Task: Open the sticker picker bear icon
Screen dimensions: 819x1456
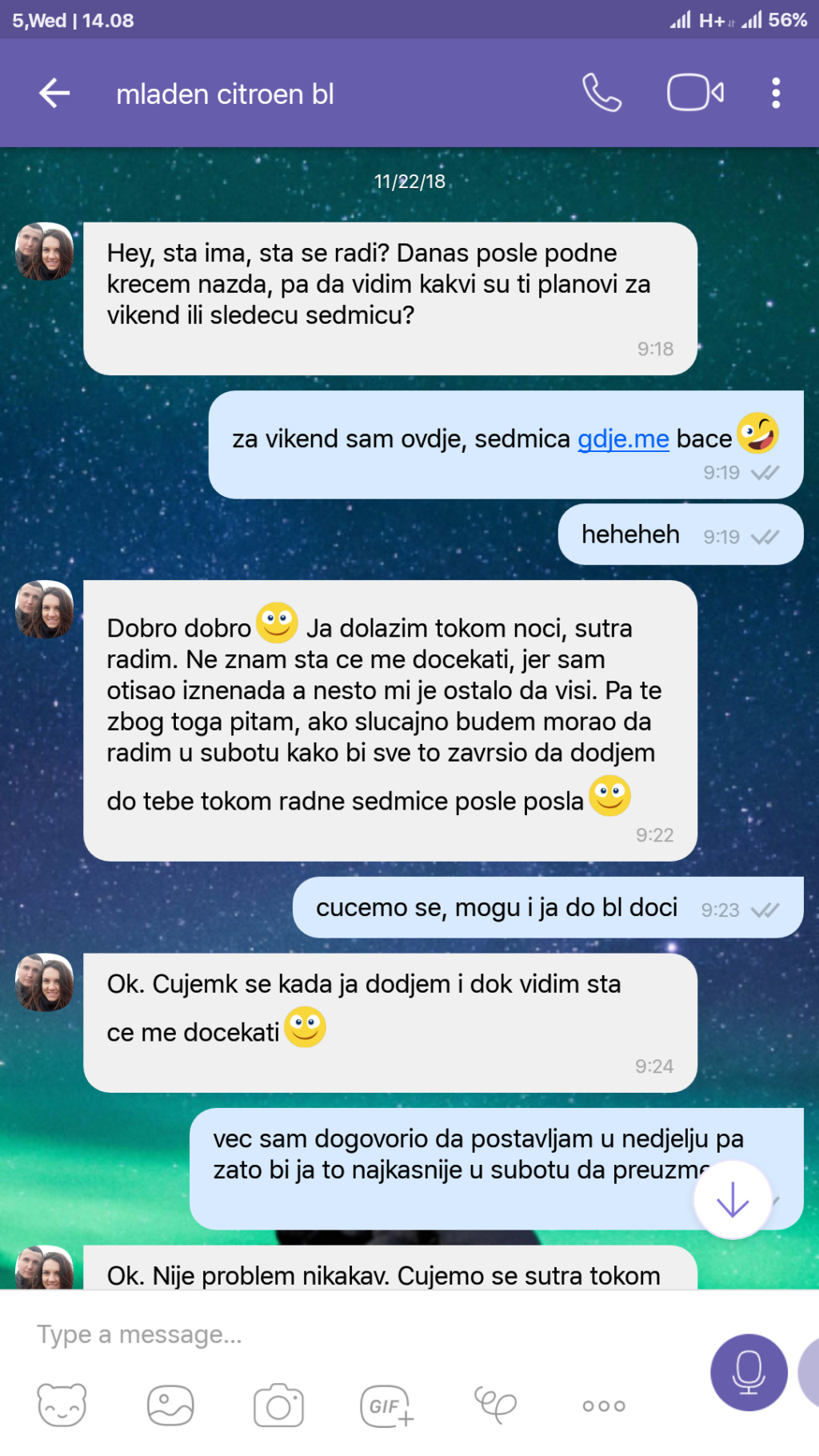Action: tap(62, 1406)
